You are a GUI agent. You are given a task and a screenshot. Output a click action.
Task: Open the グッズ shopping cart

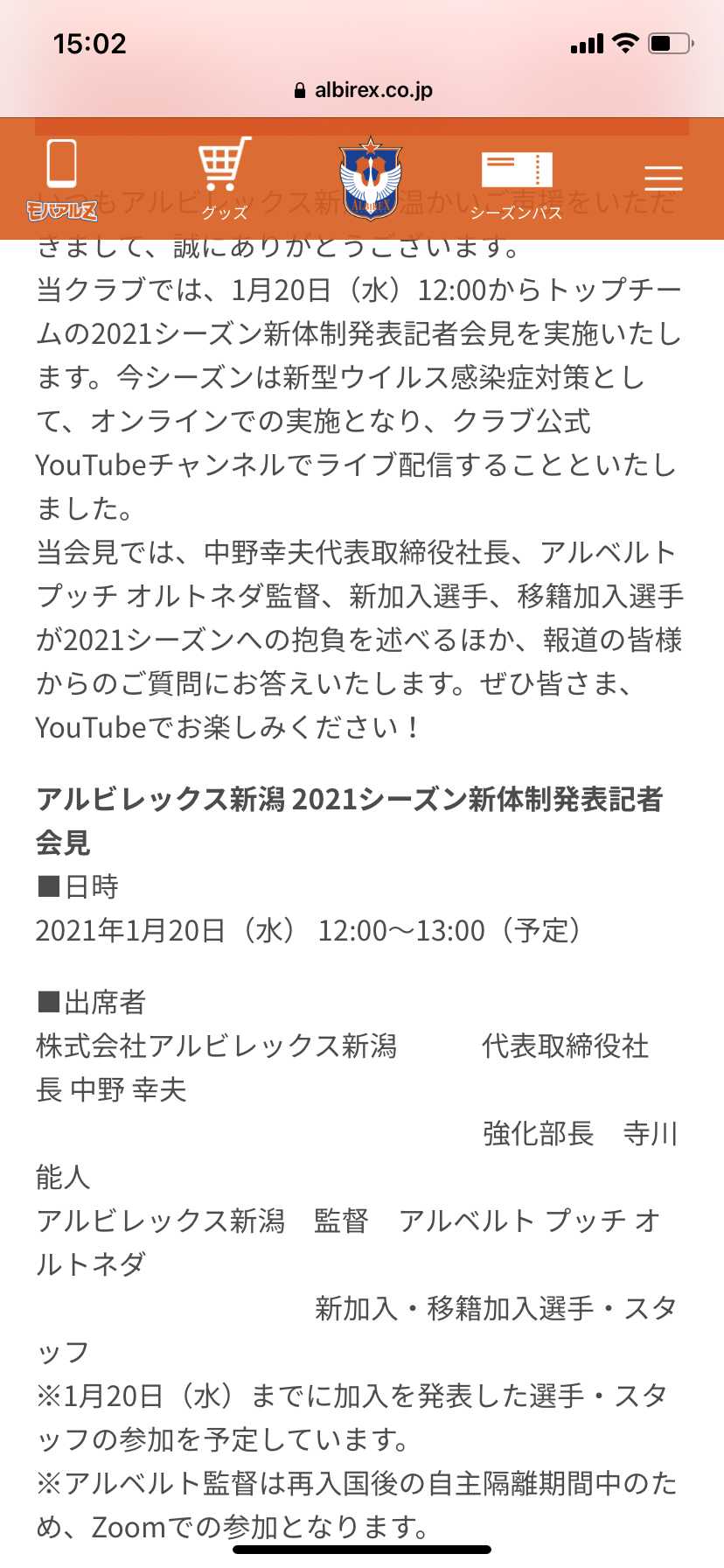pyautogui.click(x=225, y=178)
